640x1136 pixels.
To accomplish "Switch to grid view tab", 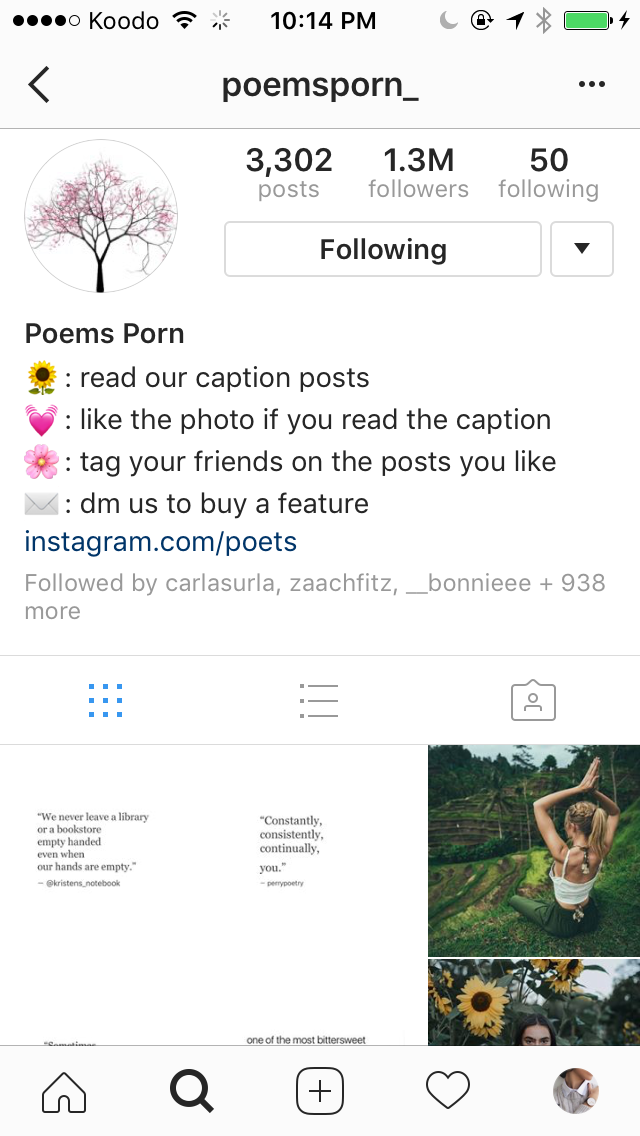I will click(x=106, y=701).
